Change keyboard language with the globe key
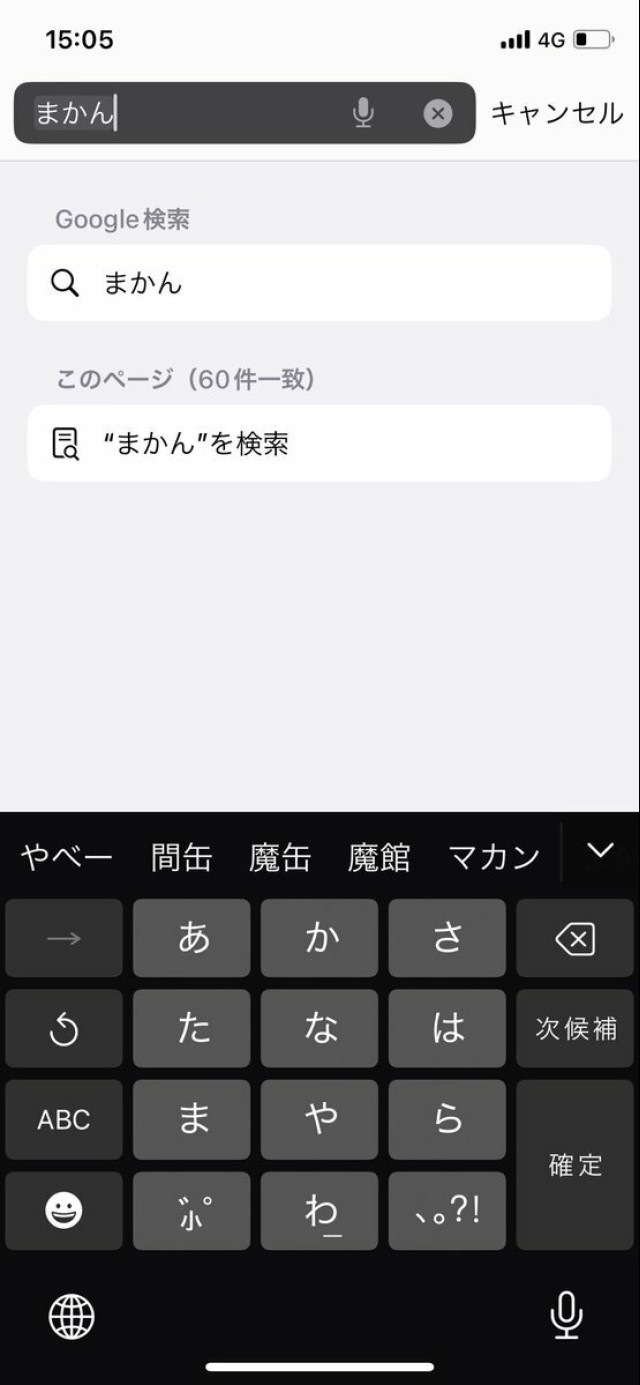Viewport: 640px width, 1385px height. pos(72,1316)
